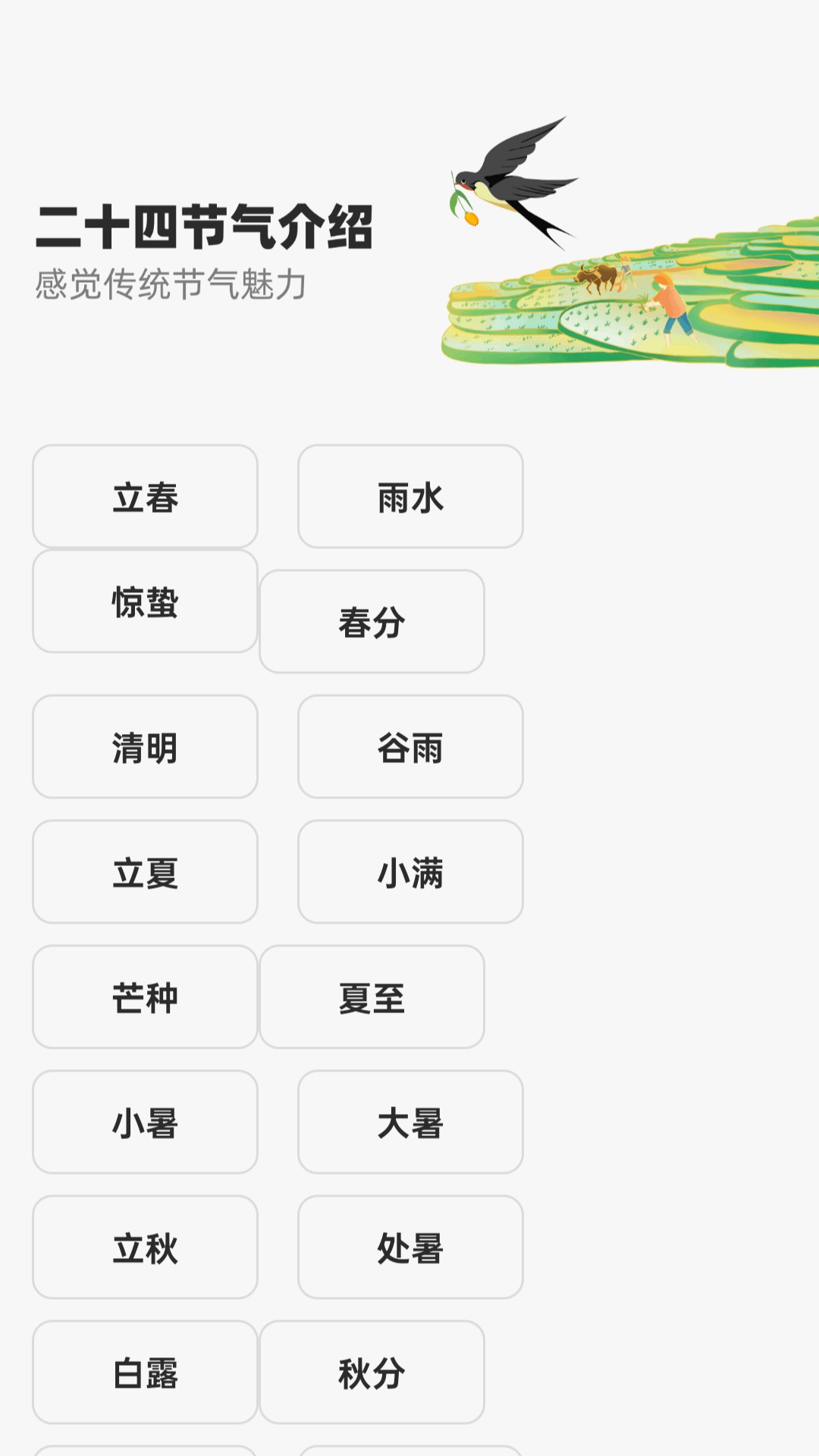Viewport: 819px width, 1456px height.
Task: Select 谷雨 from the grid
Action: click(x=409, y=747)
